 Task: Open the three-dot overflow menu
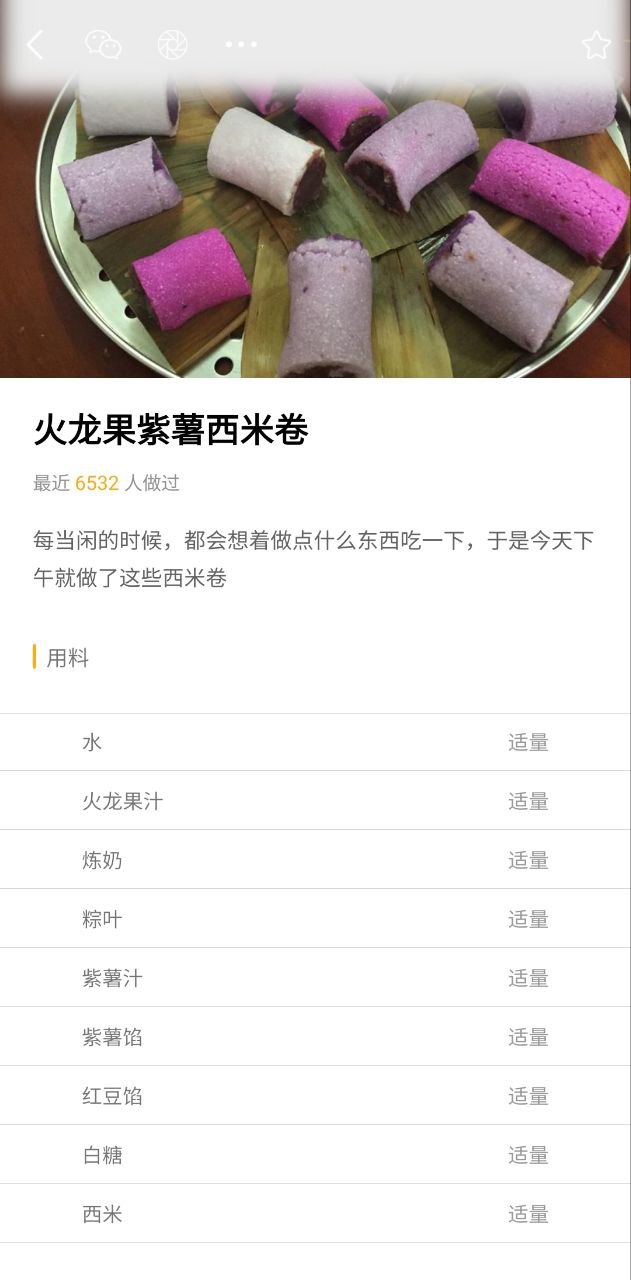[241, 45]
